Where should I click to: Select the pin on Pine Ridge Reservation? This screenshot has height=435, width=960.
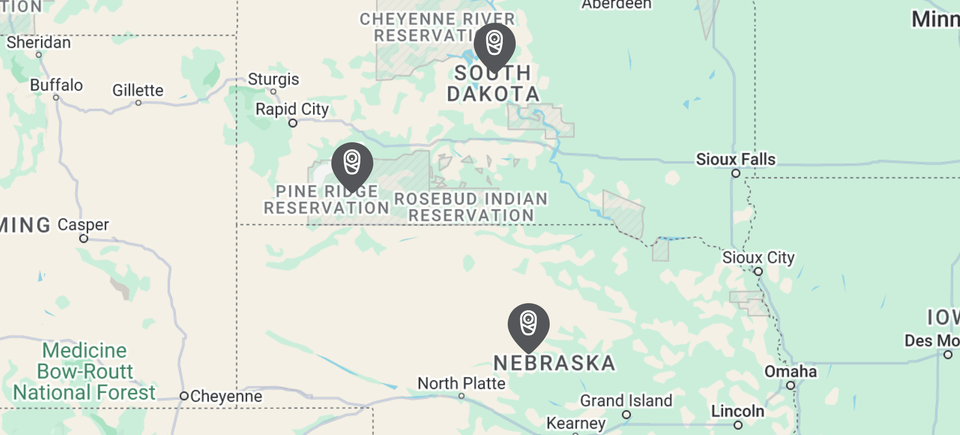(352, 163)
